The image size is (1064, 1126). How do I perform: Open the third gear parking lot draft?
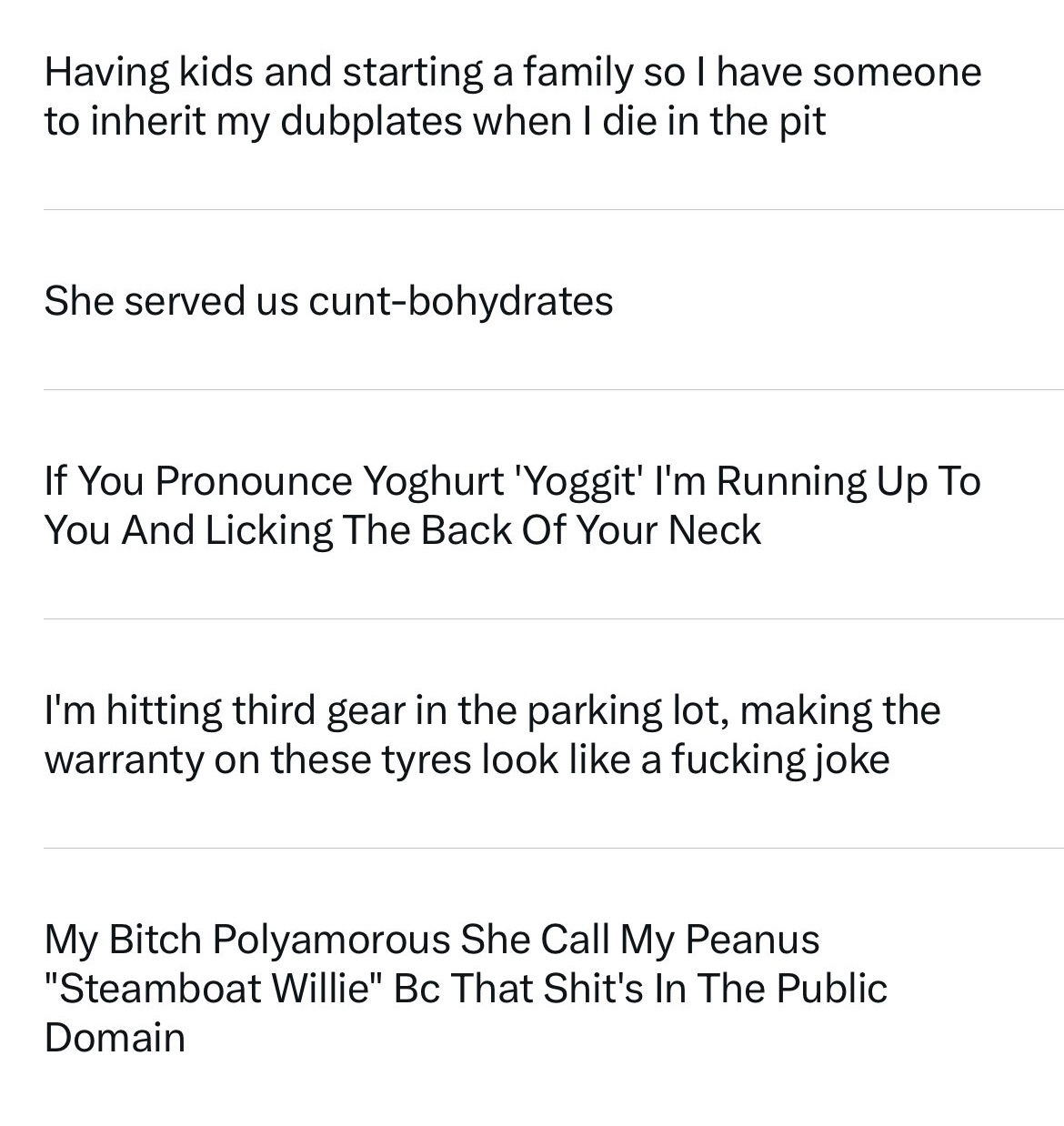coord(492,734)
